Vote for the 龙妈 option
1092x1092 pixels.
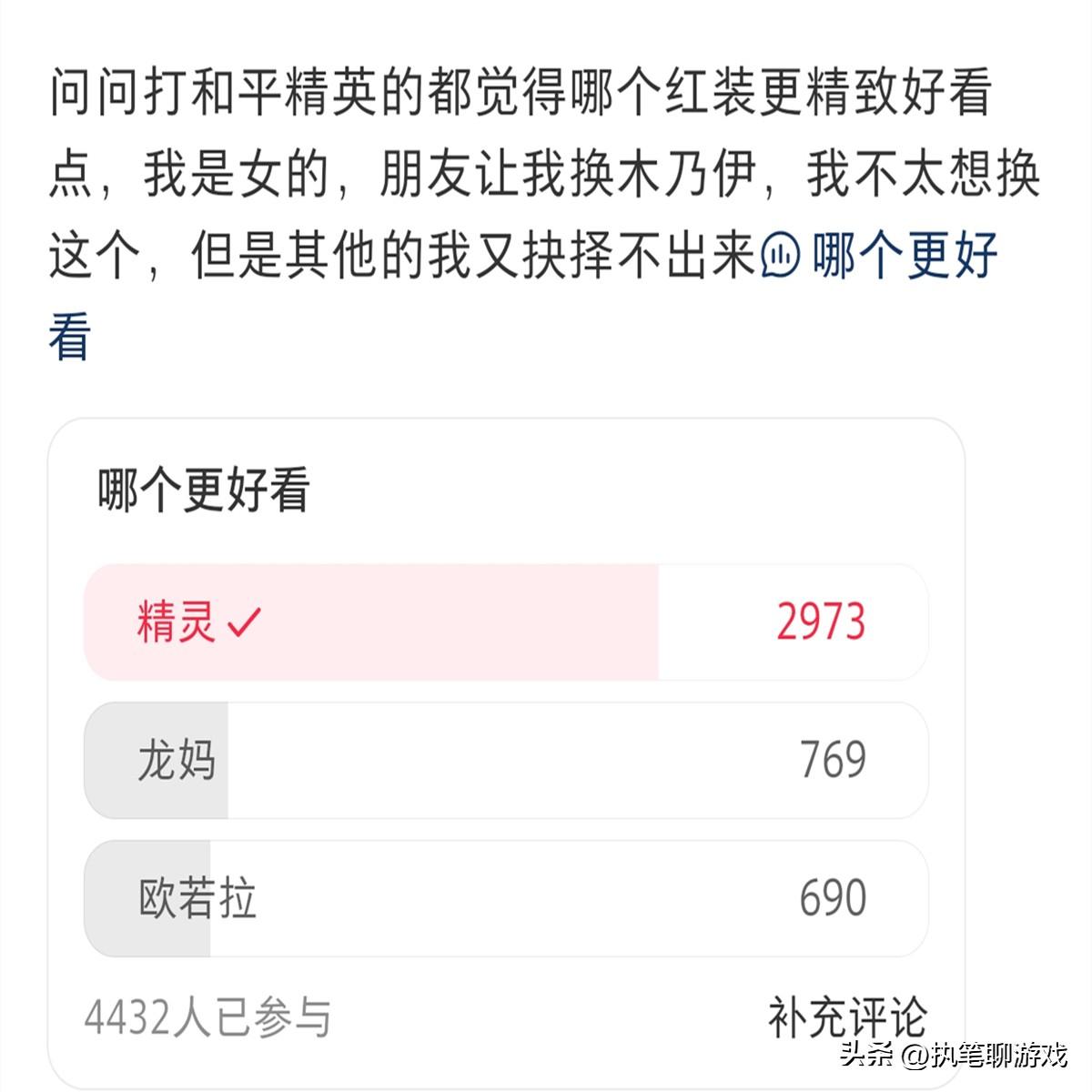pos(505,761)
